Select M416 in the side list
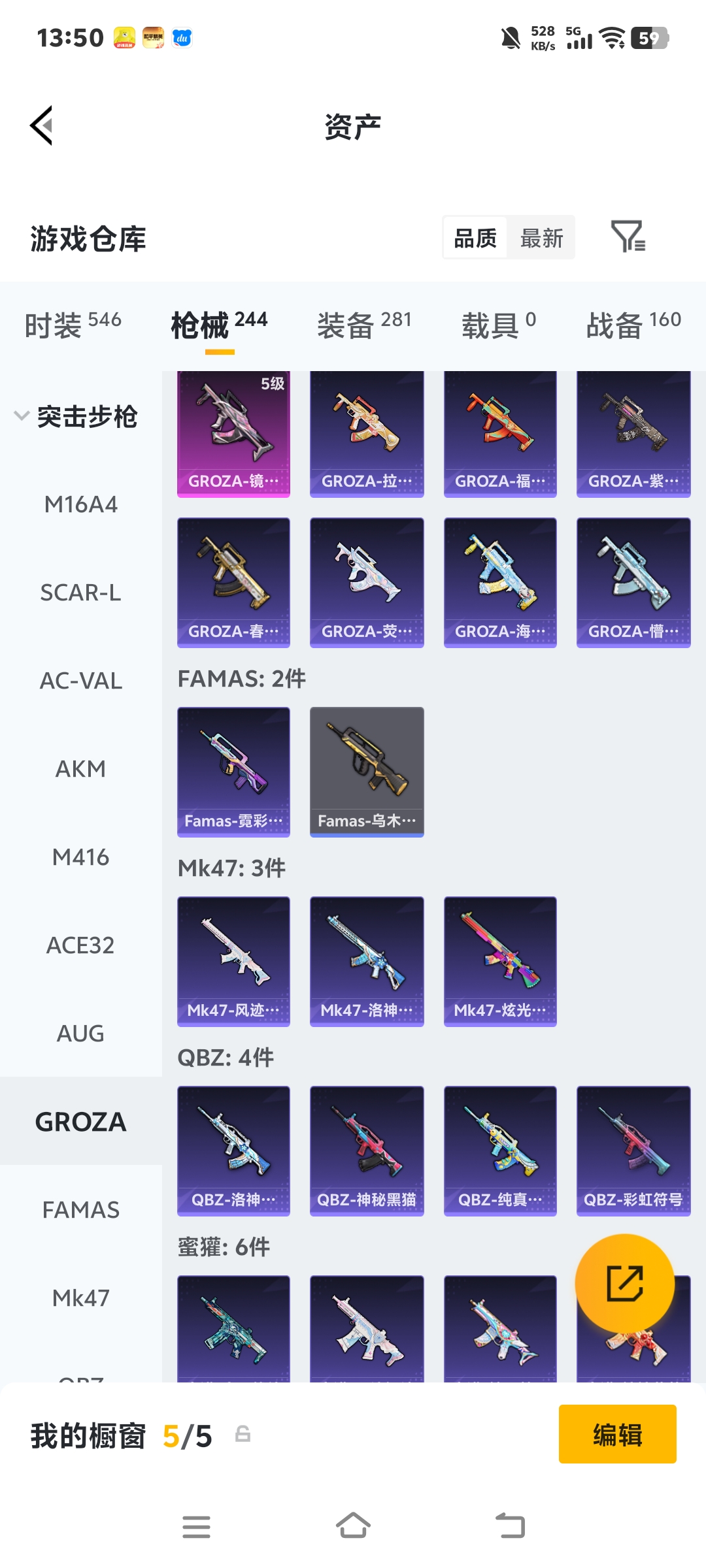706x1568 pixels. tap(80, 857)
